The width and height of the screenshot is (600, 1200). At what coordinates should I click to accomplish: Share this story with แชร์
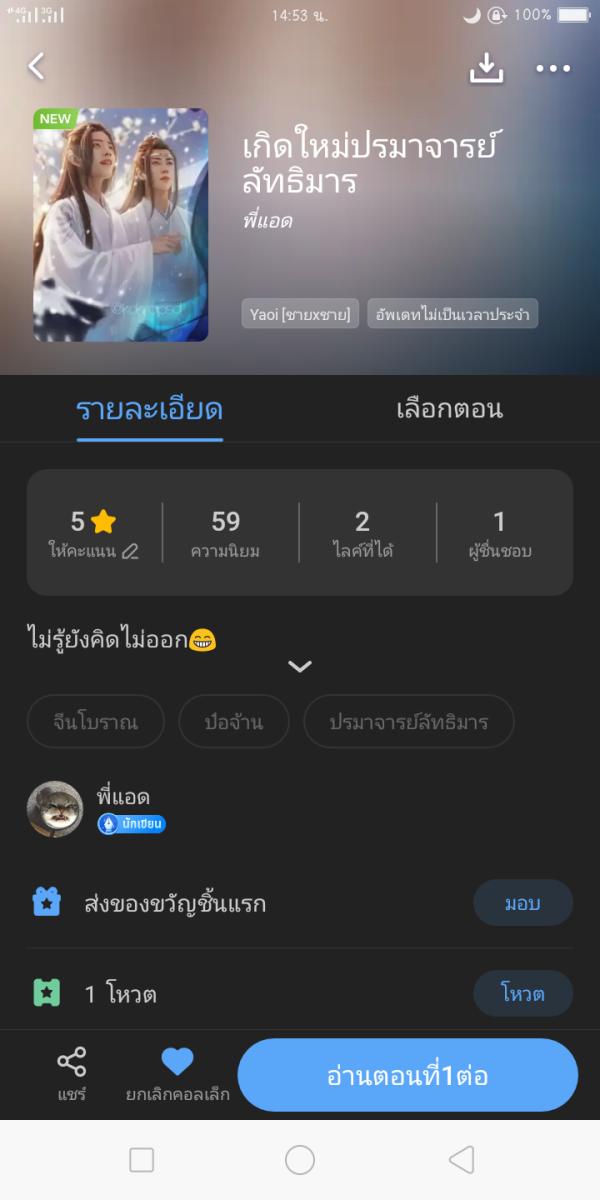(71, 1073)
